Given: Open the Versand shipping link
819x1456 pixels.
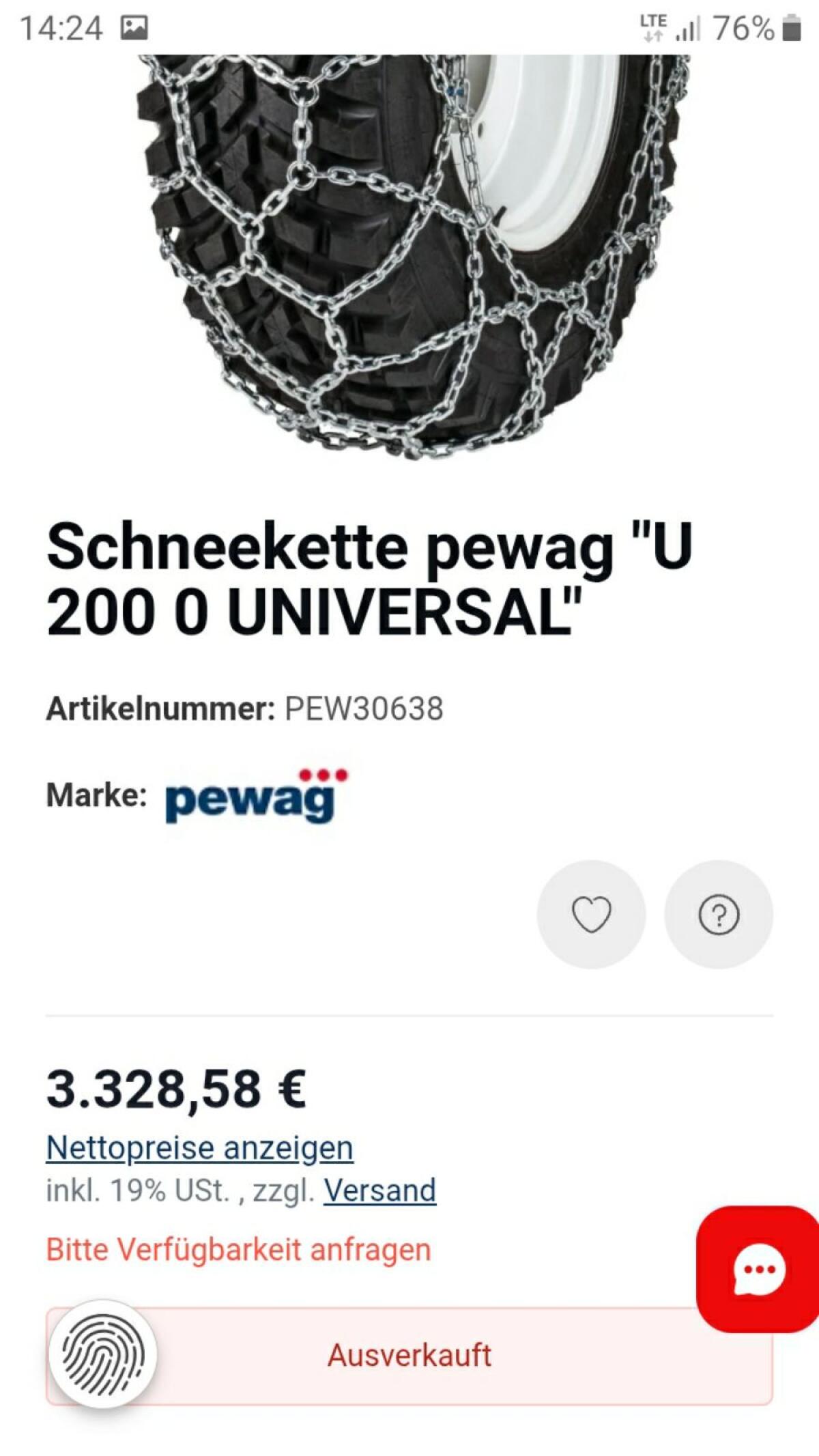Looking at the screenshot, I should point(379,1190).
